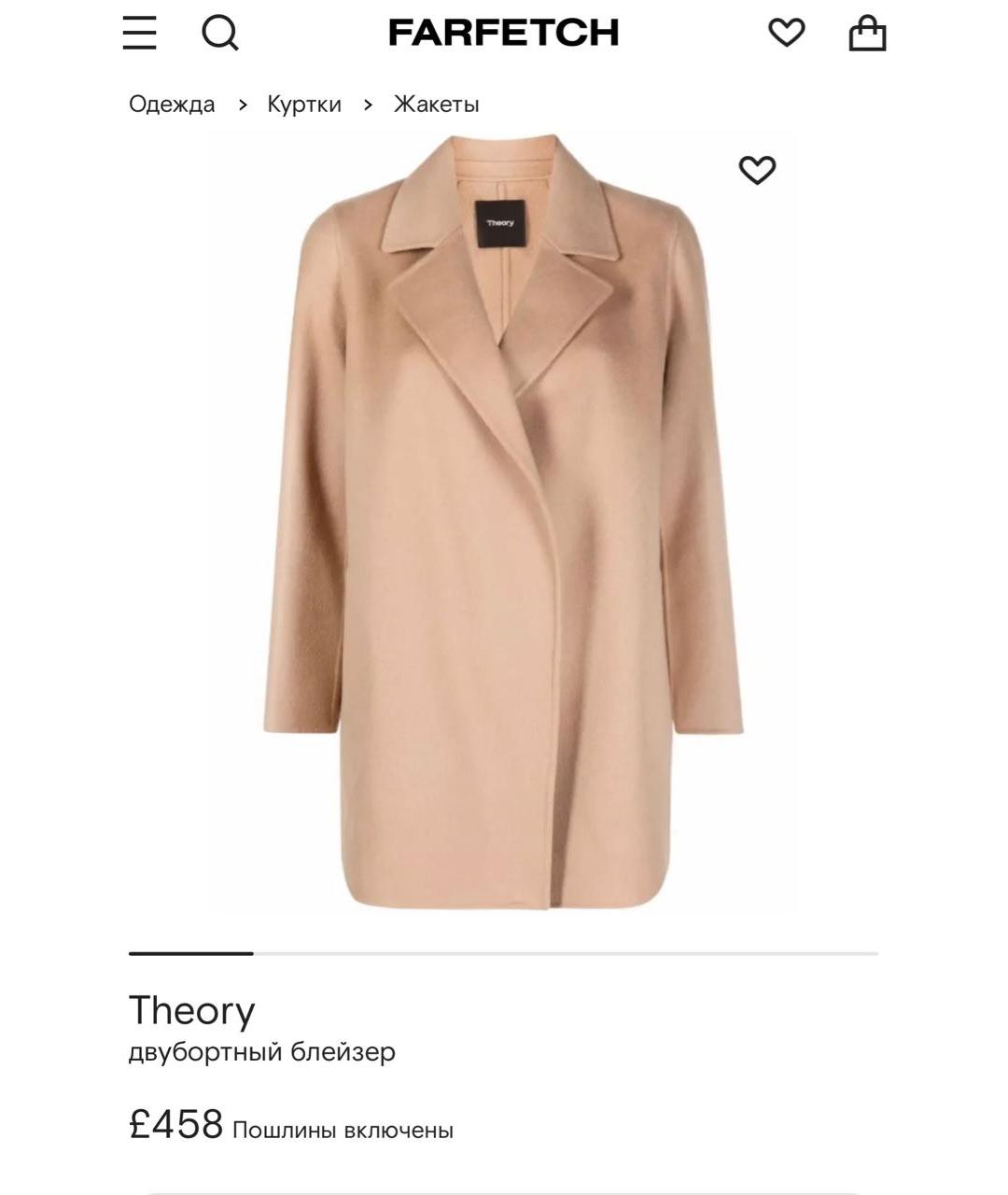Go to the Одежда breadcrumb
Image resolution: width=1008 pixels, height=1195 pixels.
pos(172,104)
